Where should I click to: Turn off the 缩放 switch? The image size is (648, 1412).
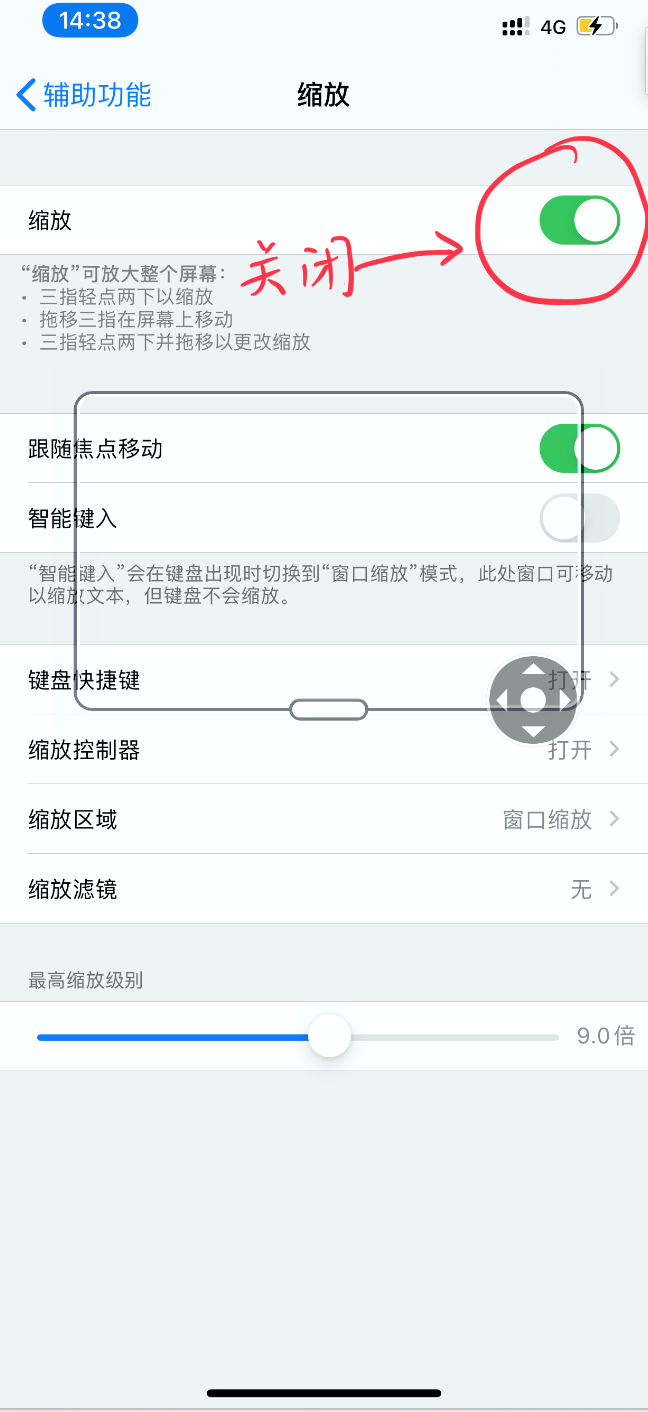(x=579, y=220)
